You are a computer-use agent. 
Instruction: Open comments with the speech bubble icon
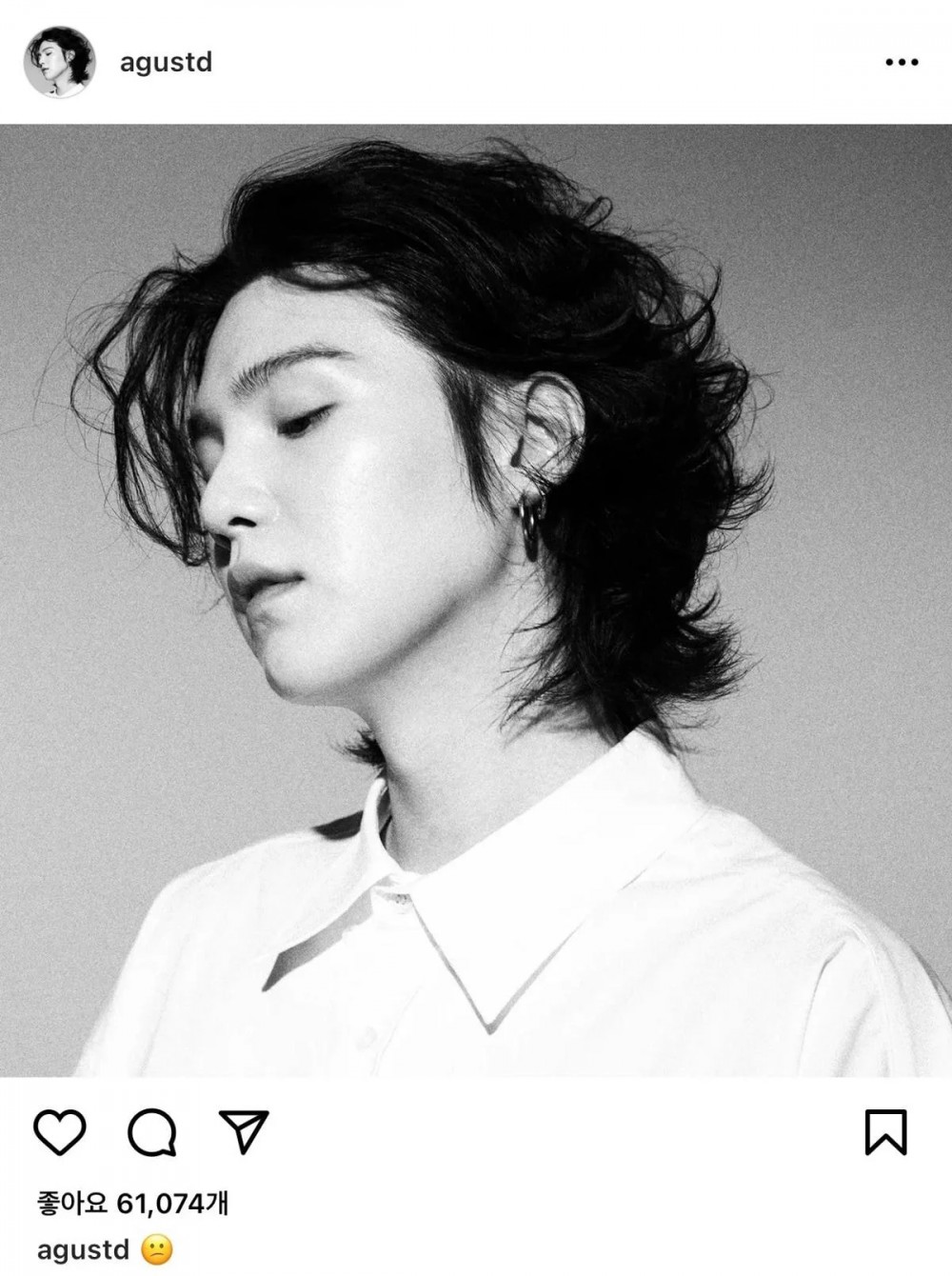tap(152, 1132)
